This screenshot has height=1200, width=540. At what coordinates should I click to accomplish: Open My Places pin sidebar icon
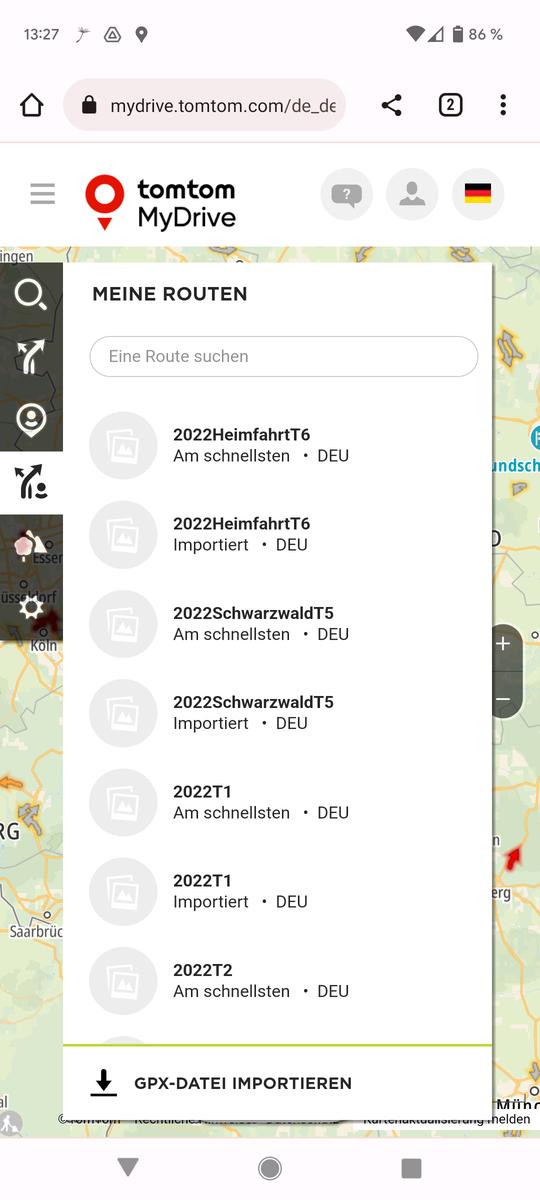31,420
